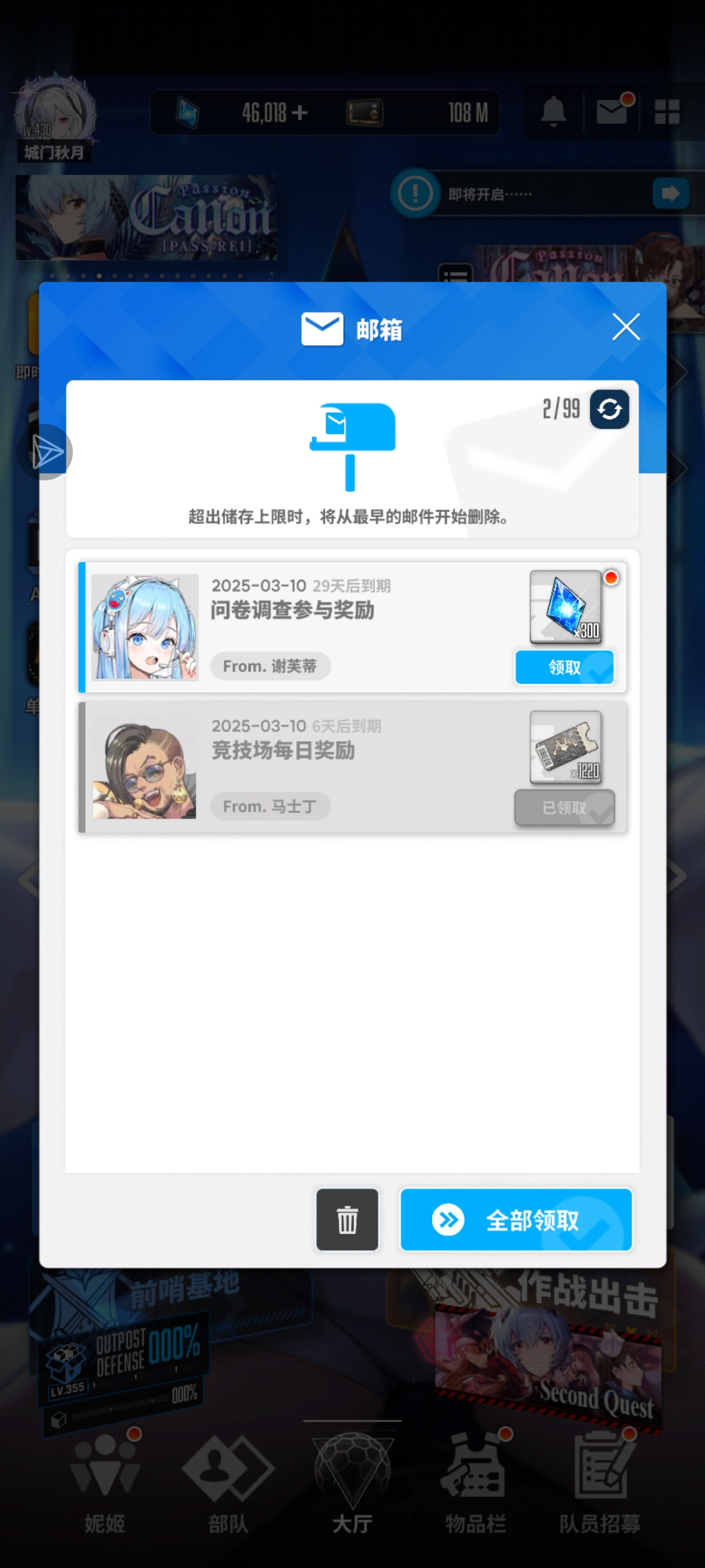View the 300 gem reward item
The image size is (705, 1568).
[566, 607]
